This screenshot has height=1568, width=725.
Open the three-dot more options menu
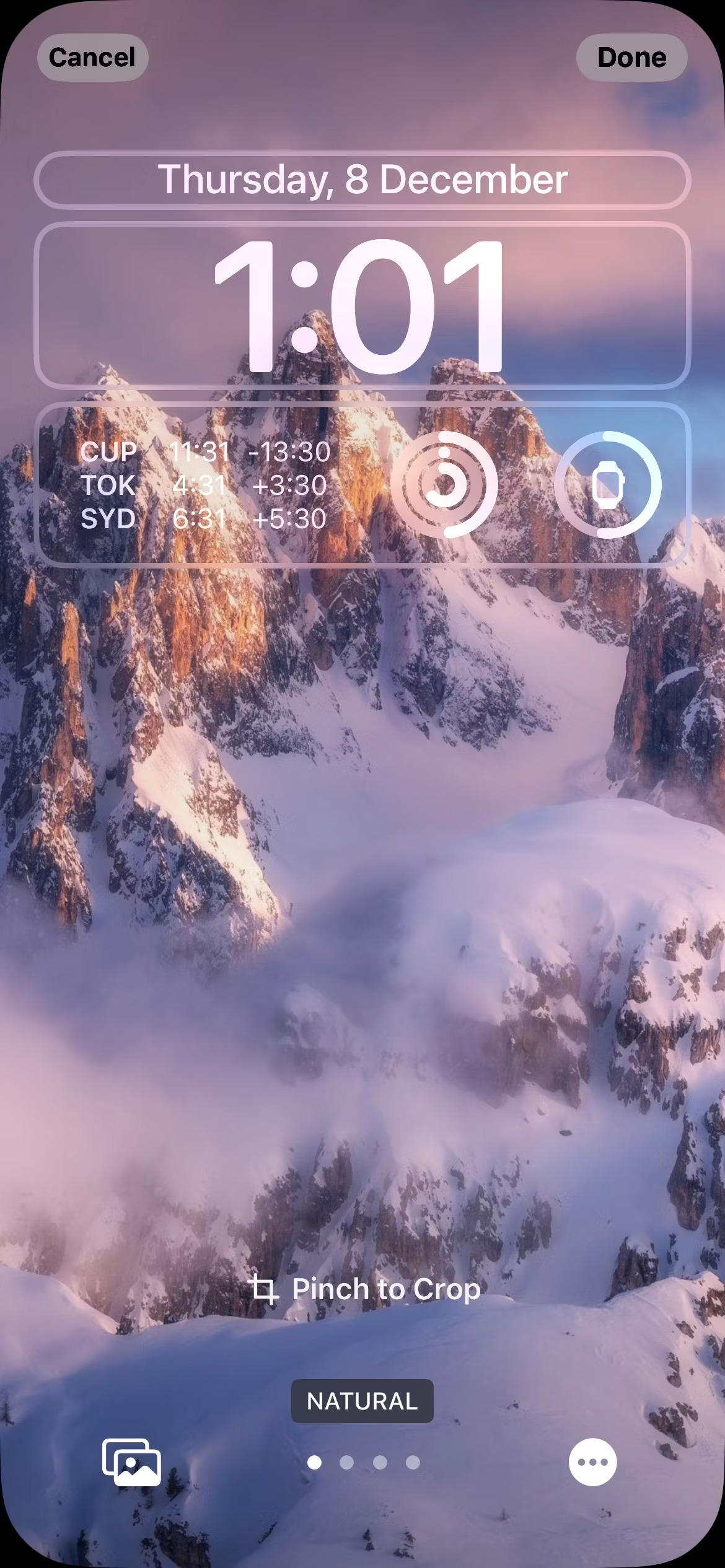(x=592, y=1461)
